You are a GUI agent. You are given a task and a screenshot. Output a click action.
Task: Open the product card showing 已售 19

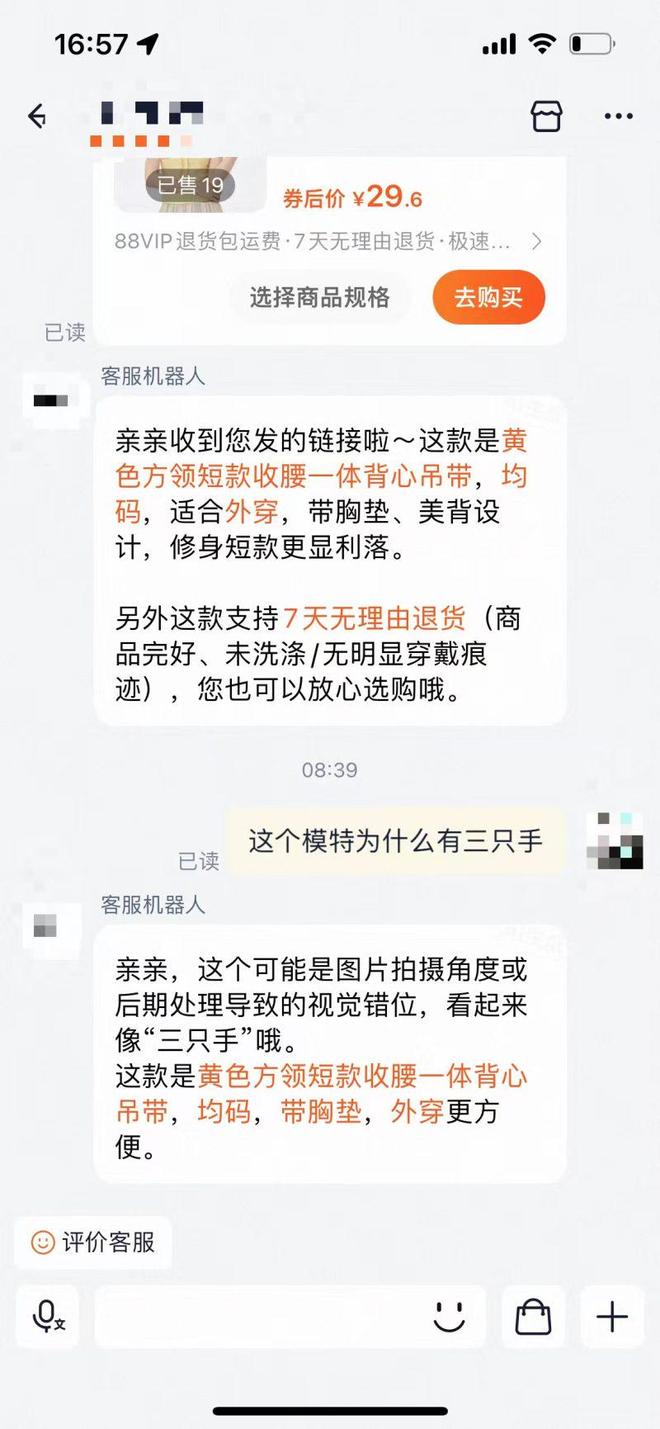[x=190, y=185]
